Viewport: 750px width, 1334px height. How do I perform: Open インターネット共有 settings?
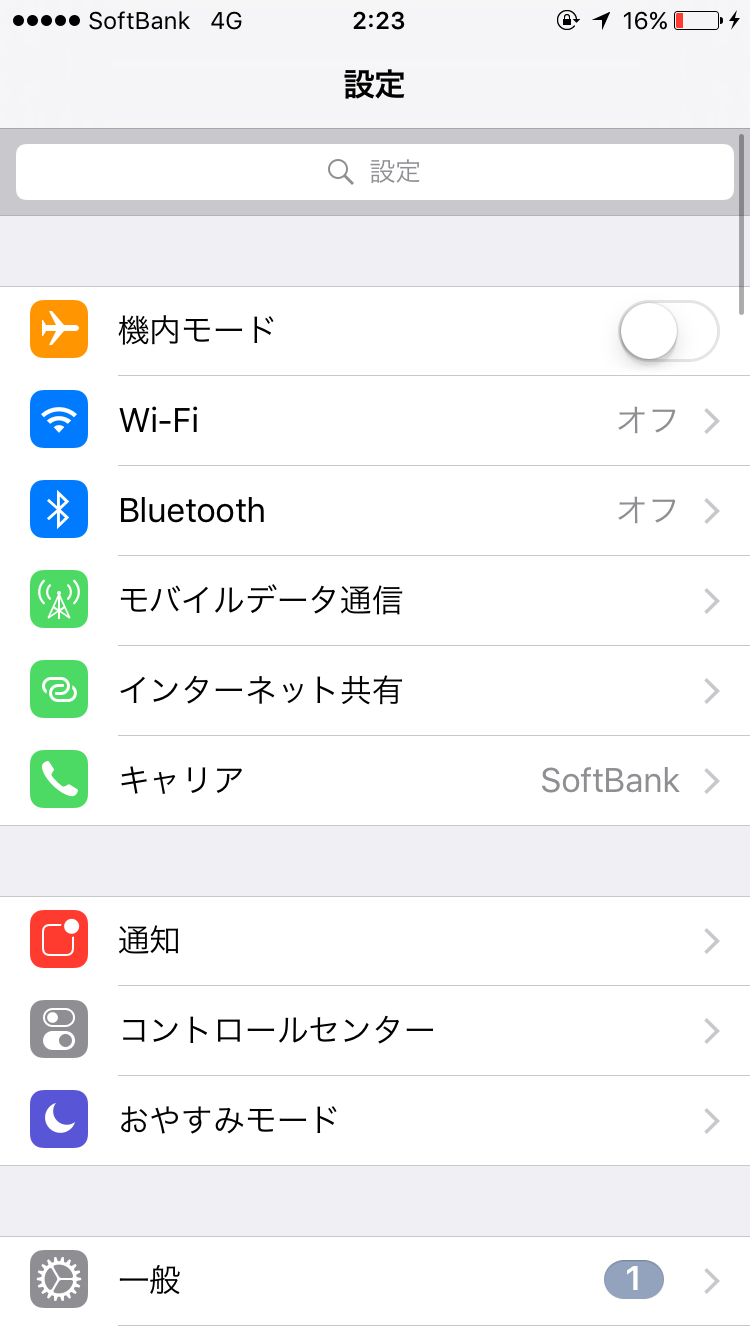pyautogui.click(x=375, y=691)
